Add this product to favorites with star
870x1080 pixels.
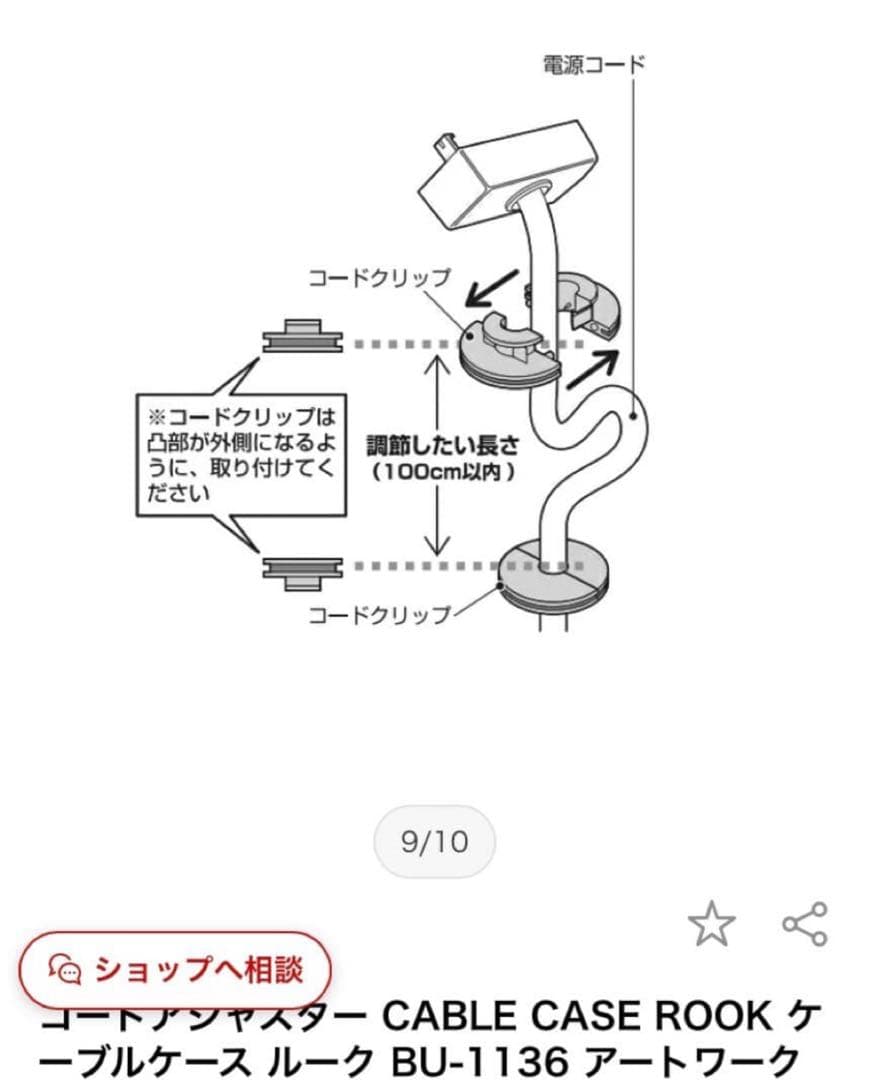(x=711, y=924)
